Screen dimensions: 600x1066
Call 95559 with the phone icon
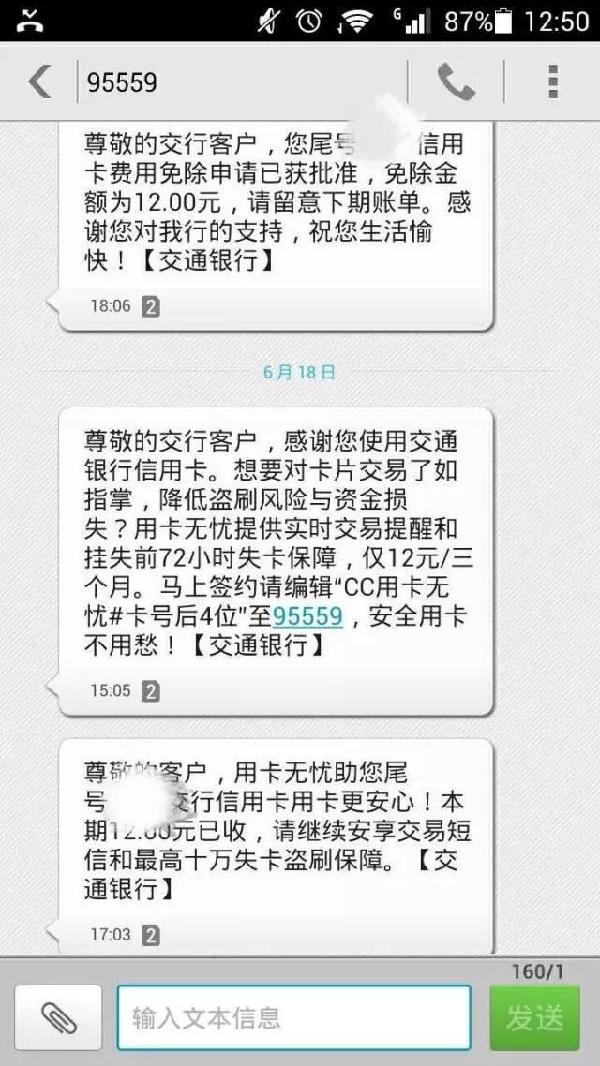[x=456, y=82]
